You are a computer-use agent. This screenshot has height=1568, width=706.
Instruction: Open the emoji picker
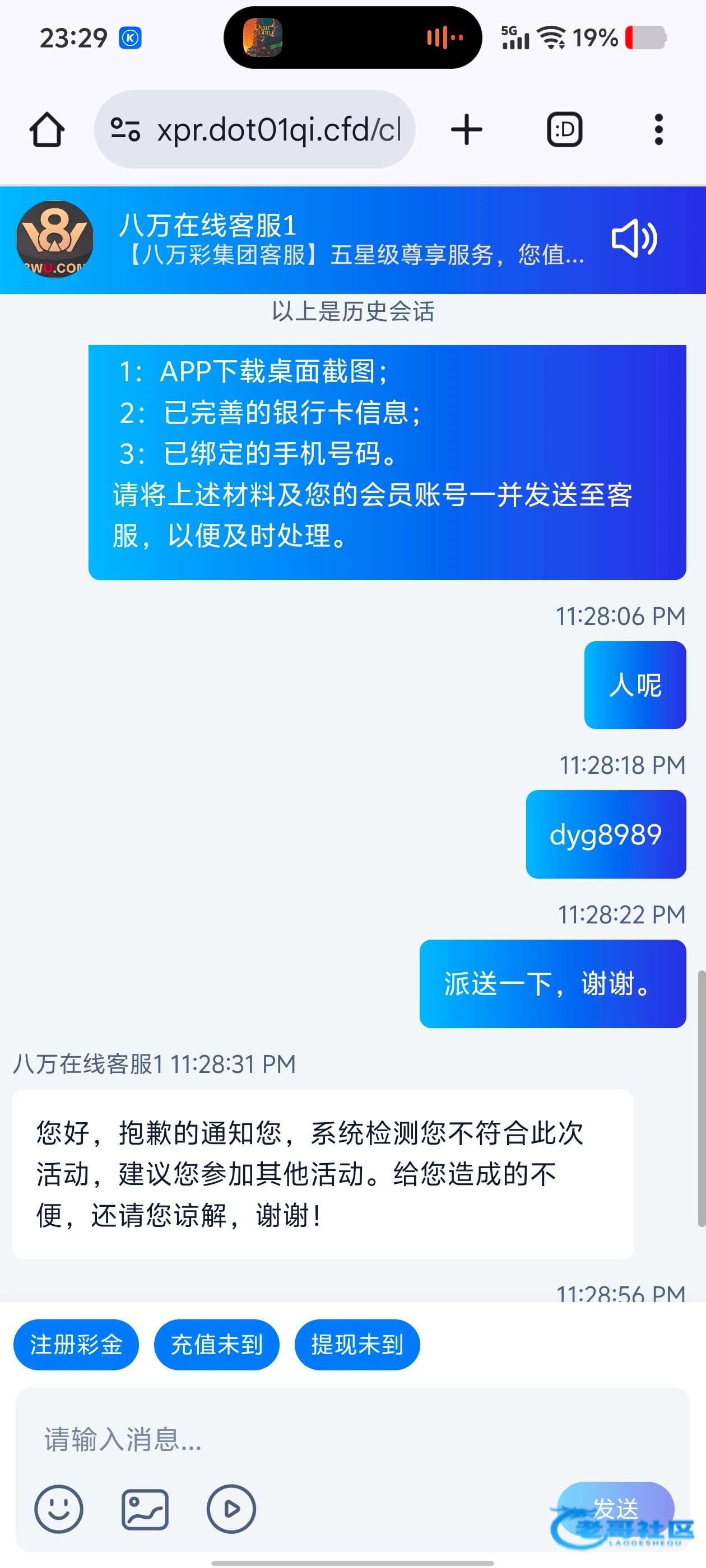tap(58, 1509)
